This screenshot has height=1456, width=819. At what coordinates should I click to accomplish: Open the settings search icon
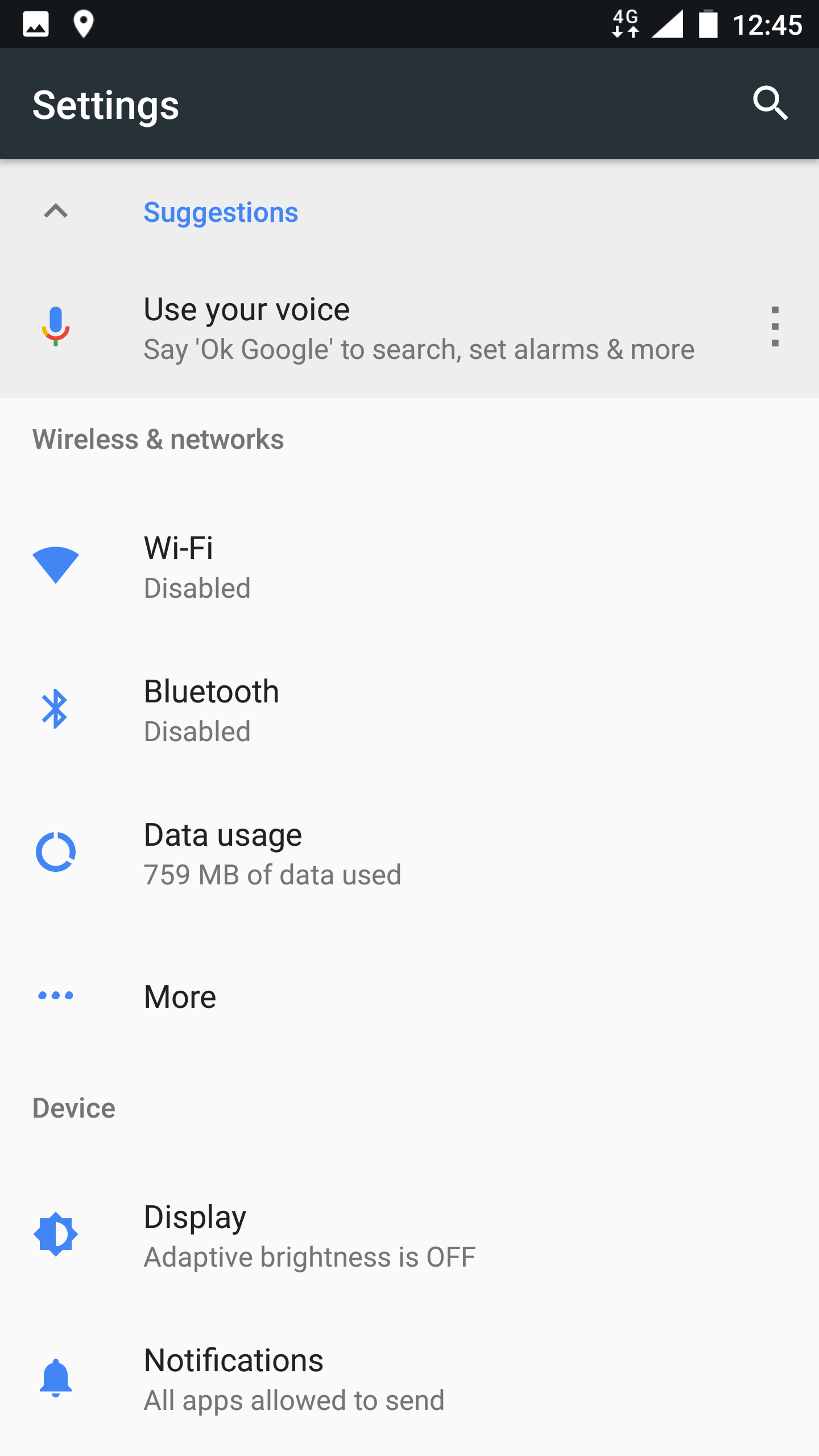tap(770, 104)
